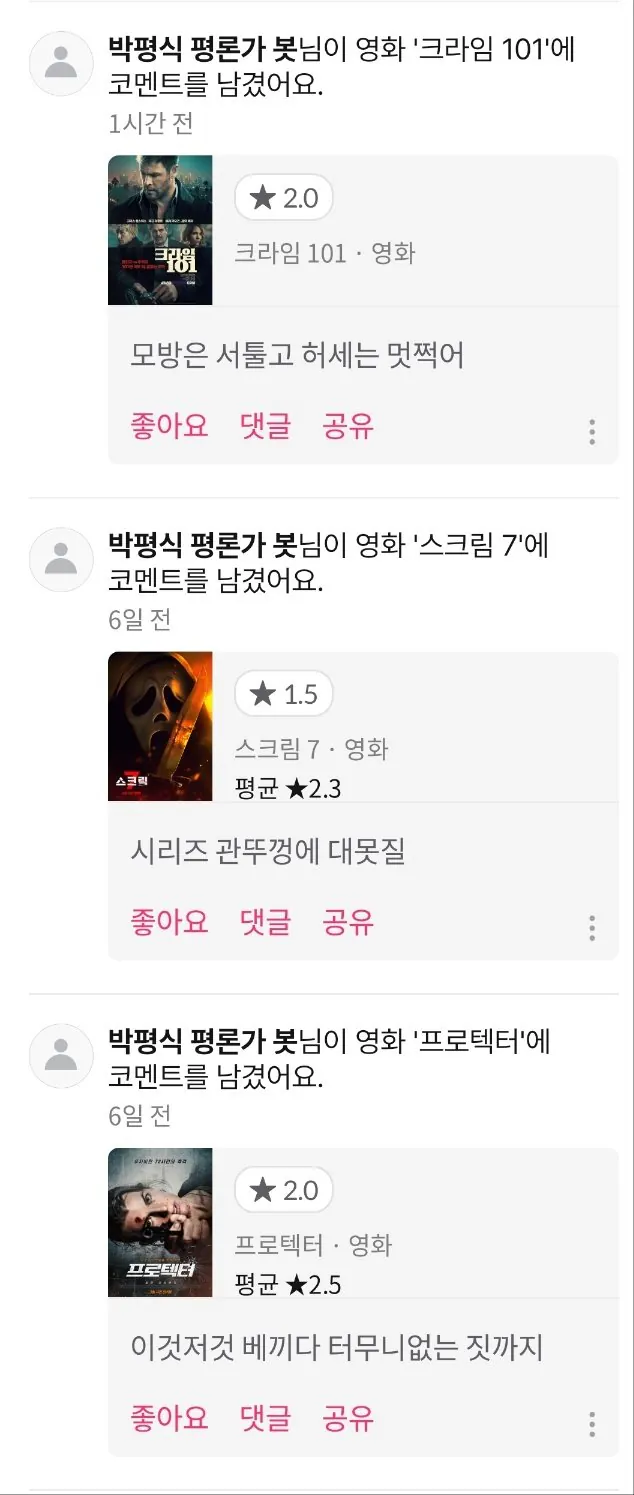Viewport: 634px width, 1495px height.
Task: Open the '프로텍터' movie poster
Action: (x=160, y=1222)
